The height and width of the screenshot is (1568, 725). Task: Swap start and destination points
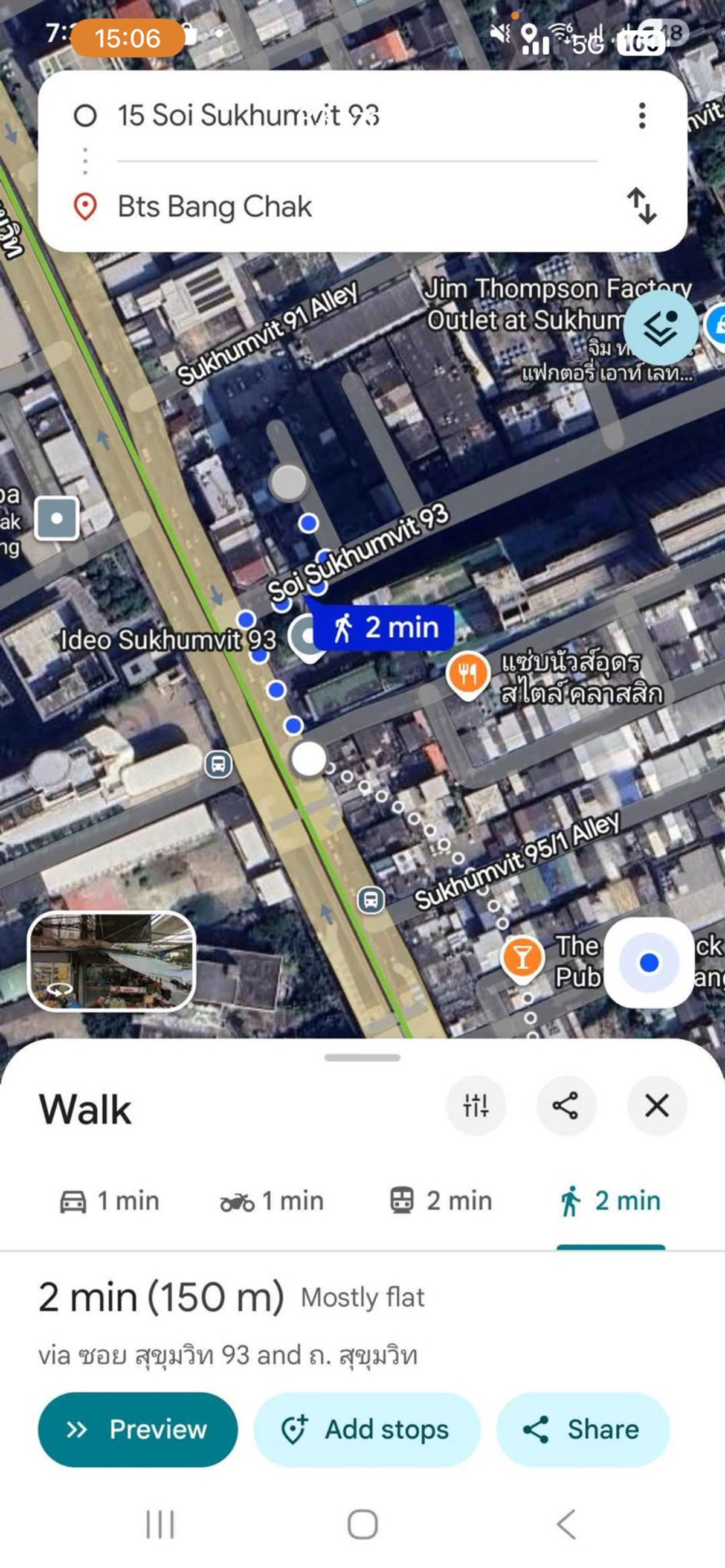click(x=642, y=206)
